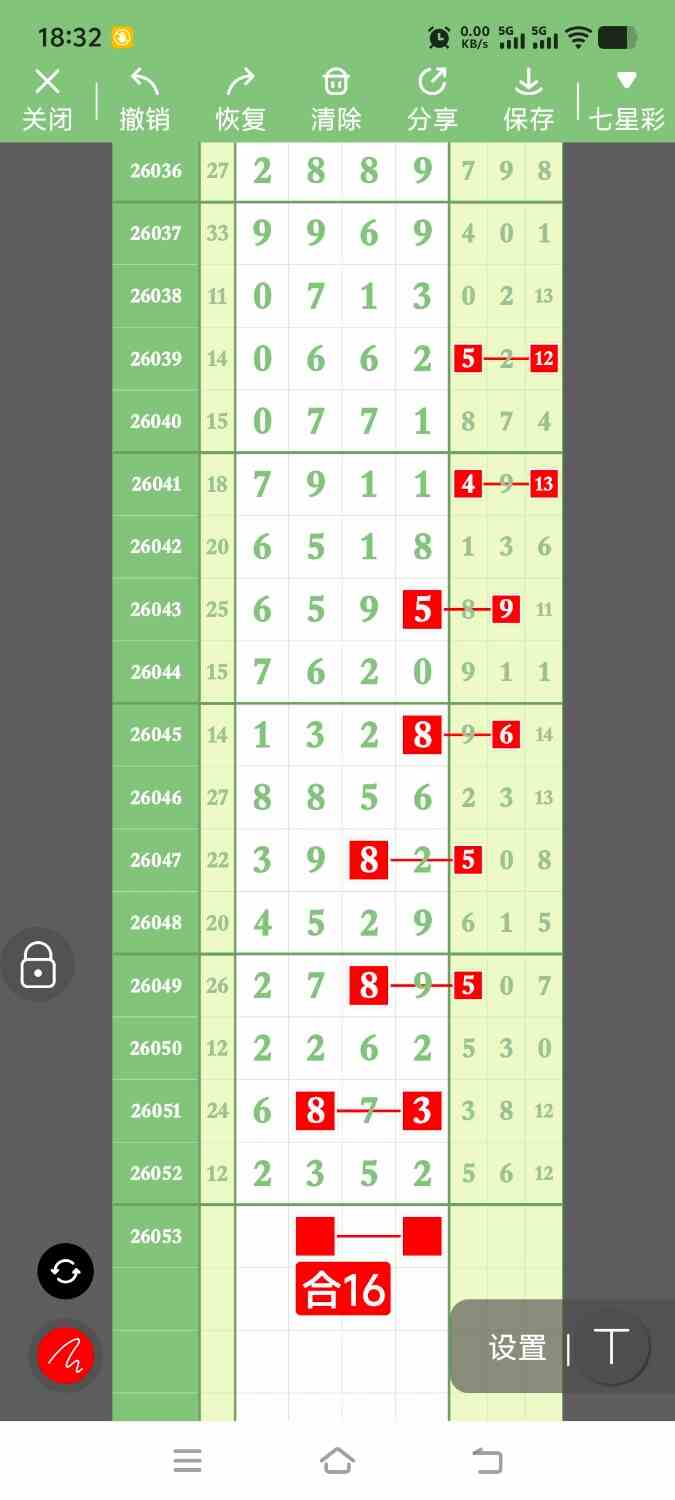Clear all markings with 清除
The height and width of the screenshot is (1500, 675).
point(336,100)
